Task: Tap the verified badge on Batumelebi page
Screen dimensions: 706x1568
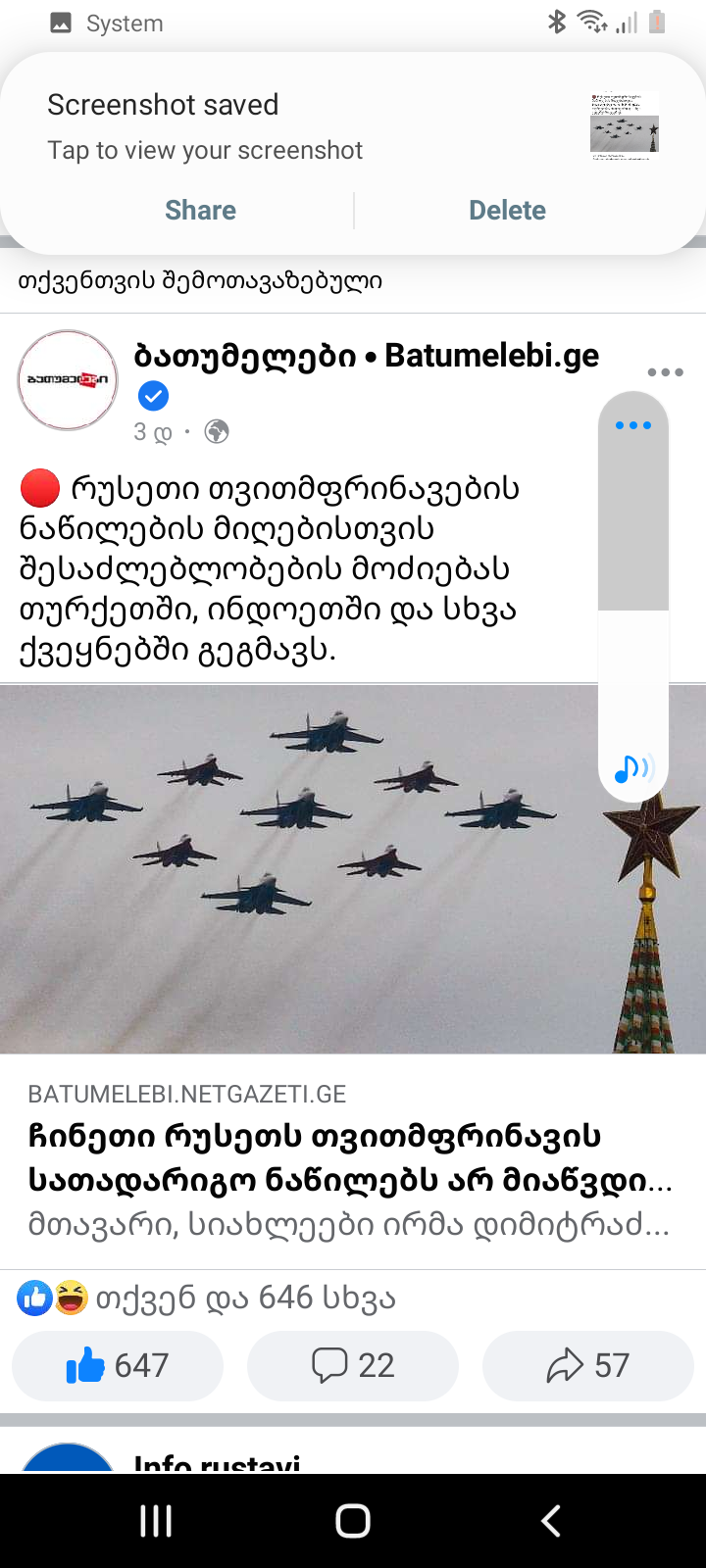Action: coord(153,396)
